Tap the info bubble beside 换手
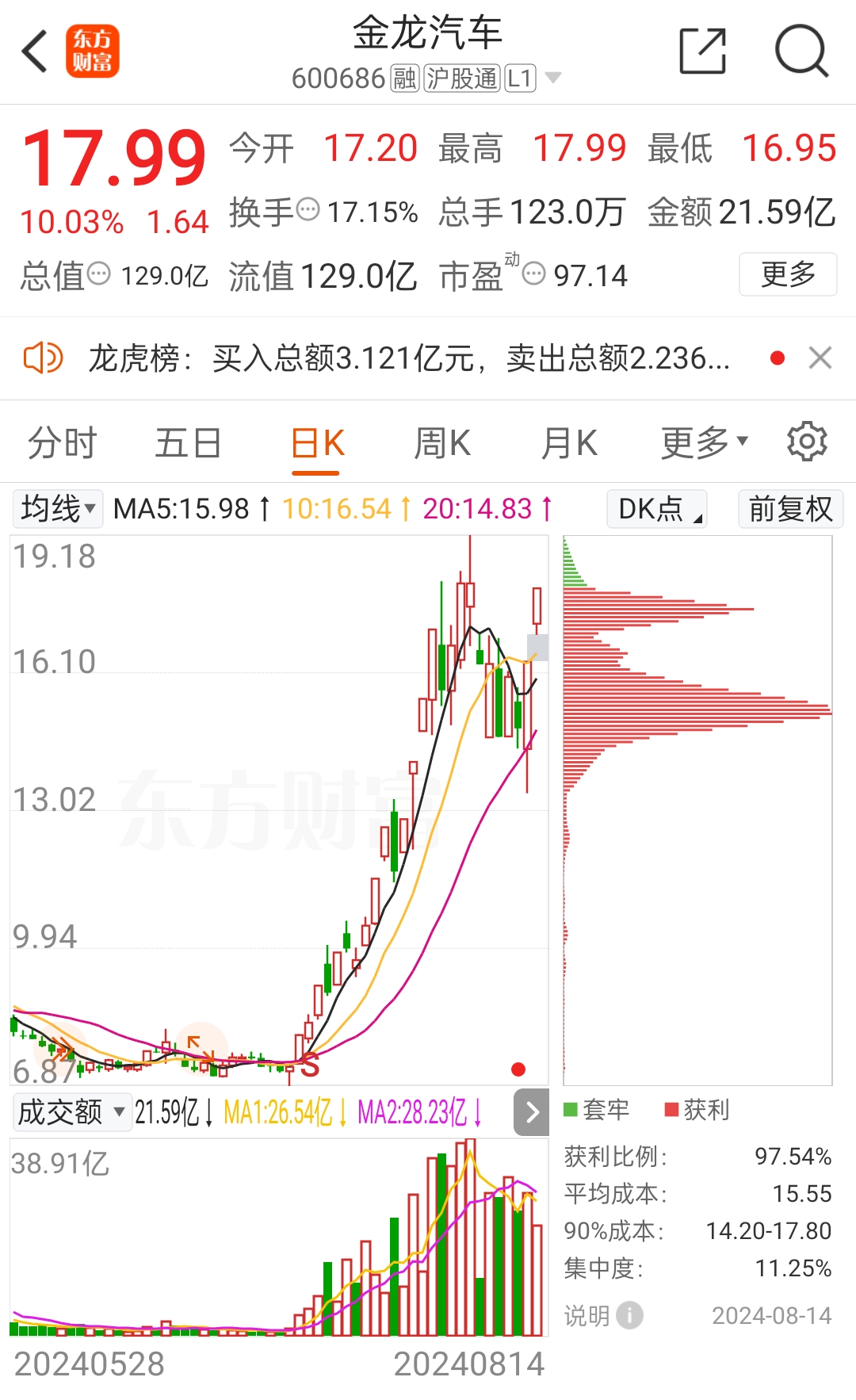This screenshot has height=1400, width=856. [308, 212]
